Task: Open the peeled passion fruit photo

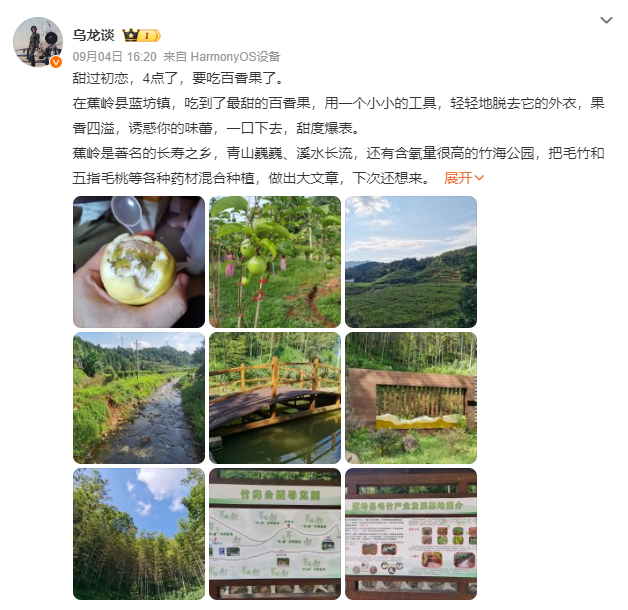Action: 139,262
